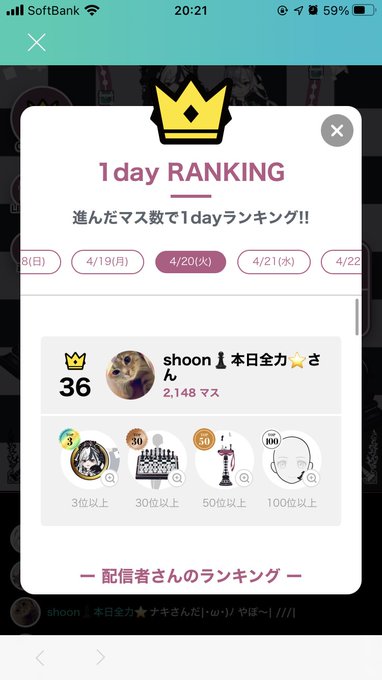Switch to the 4/21(水) ranking
Screen dimensions: 382x680
[x=274, y=262]
